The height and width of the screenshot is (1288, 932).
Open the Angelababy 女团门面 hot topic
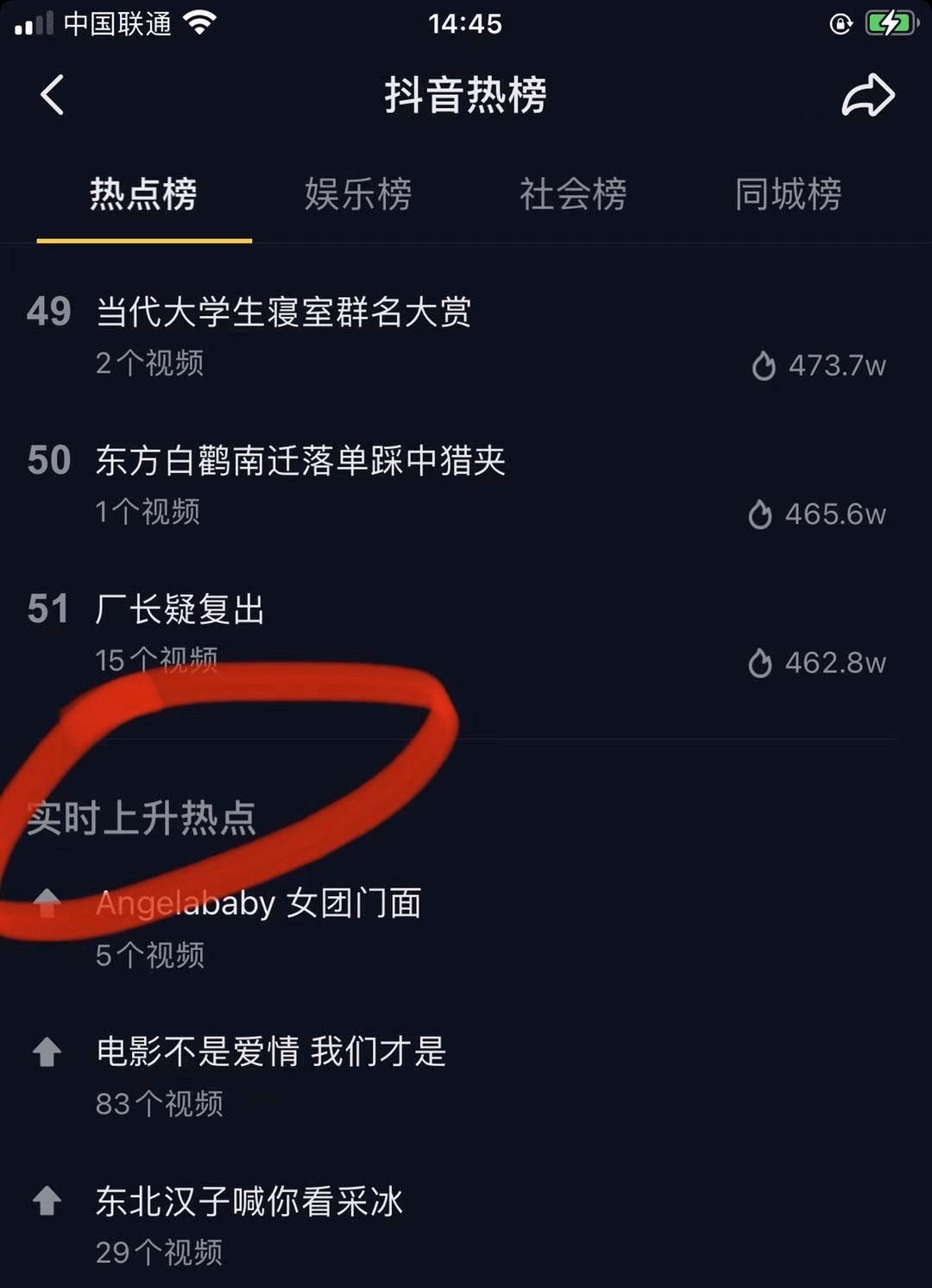259,902
